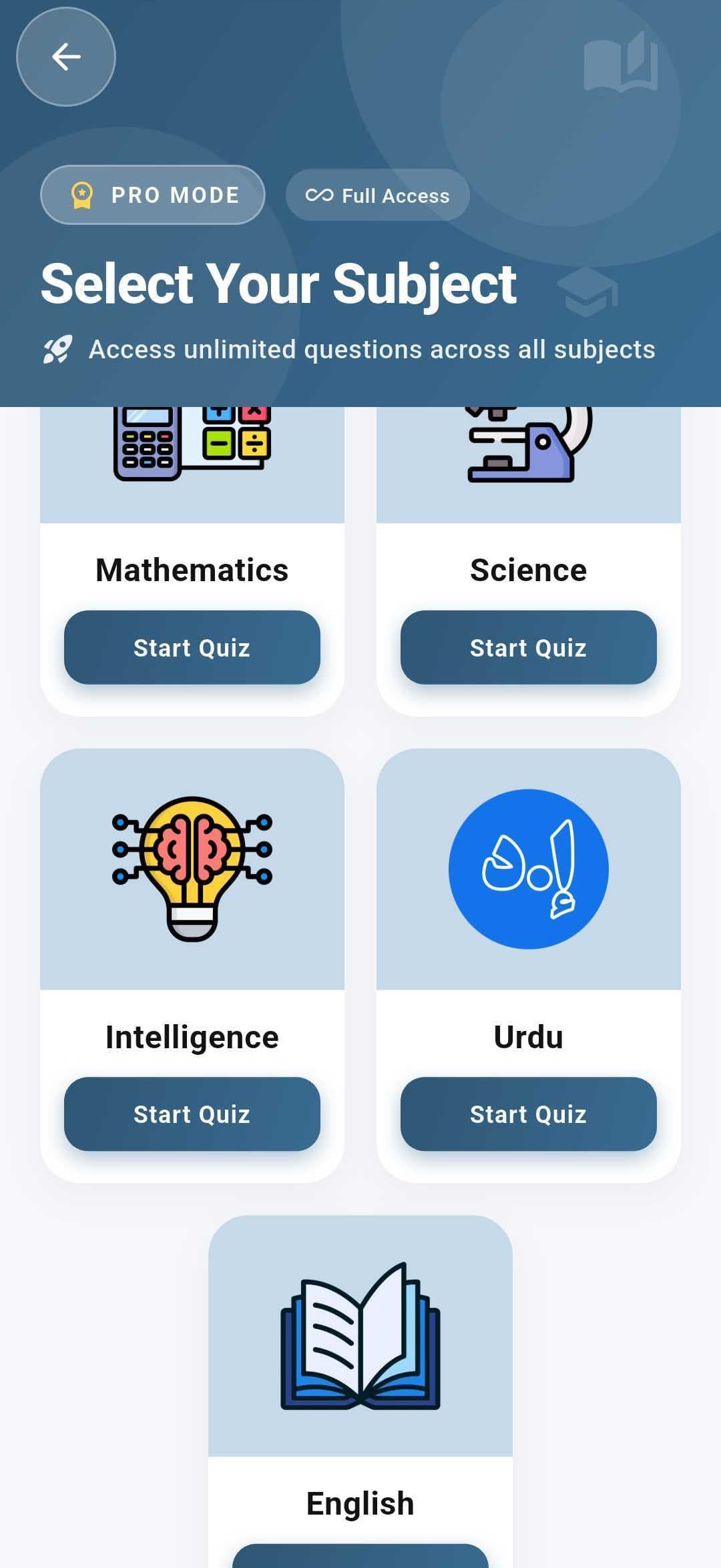Image resolution: width=721 pixels, height=1568 pixels.
Task: Start the Science quiz
Action: tap(528, 648)
